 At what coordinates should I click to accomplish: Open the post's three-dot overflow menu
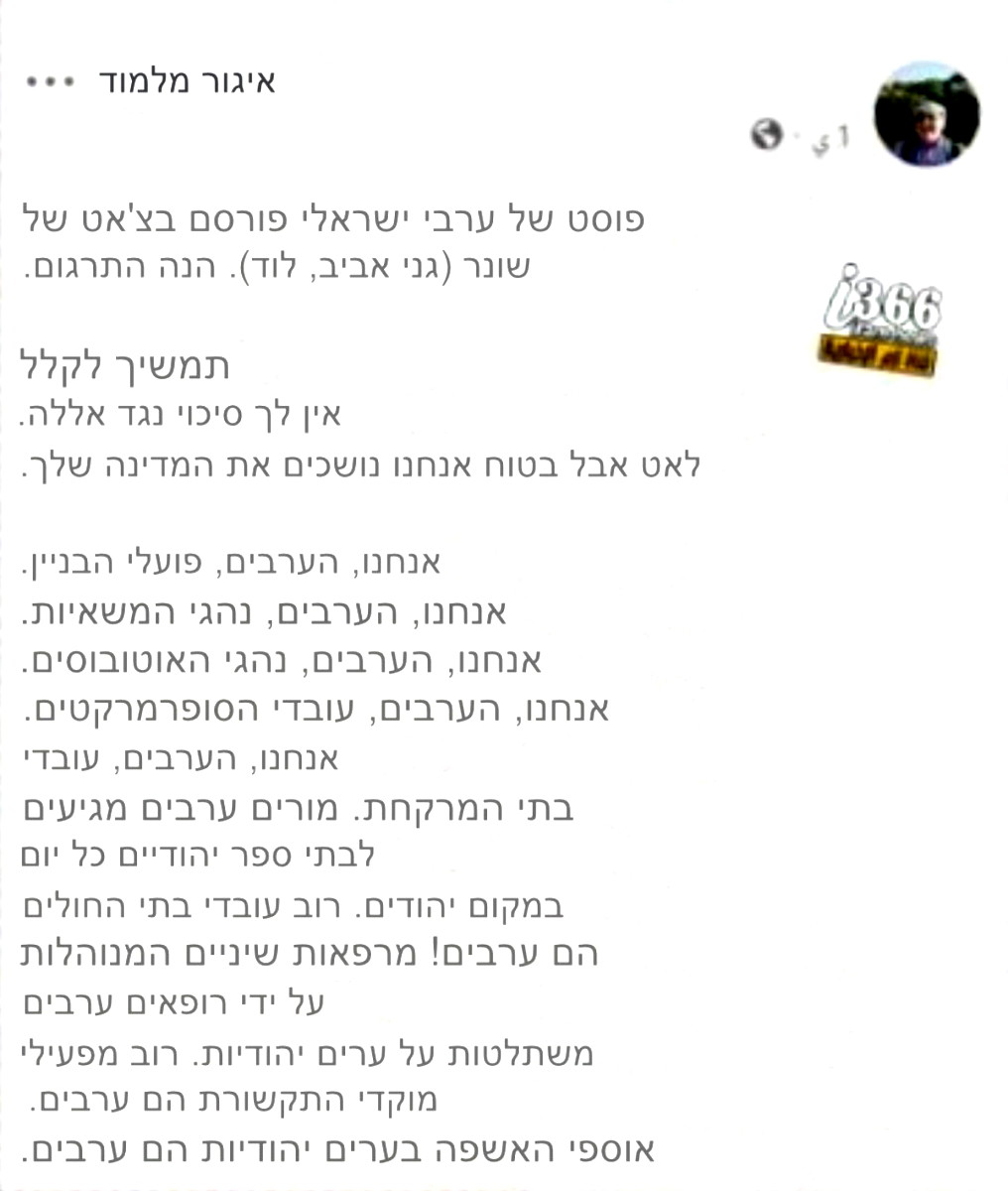[x=50, y=81]
